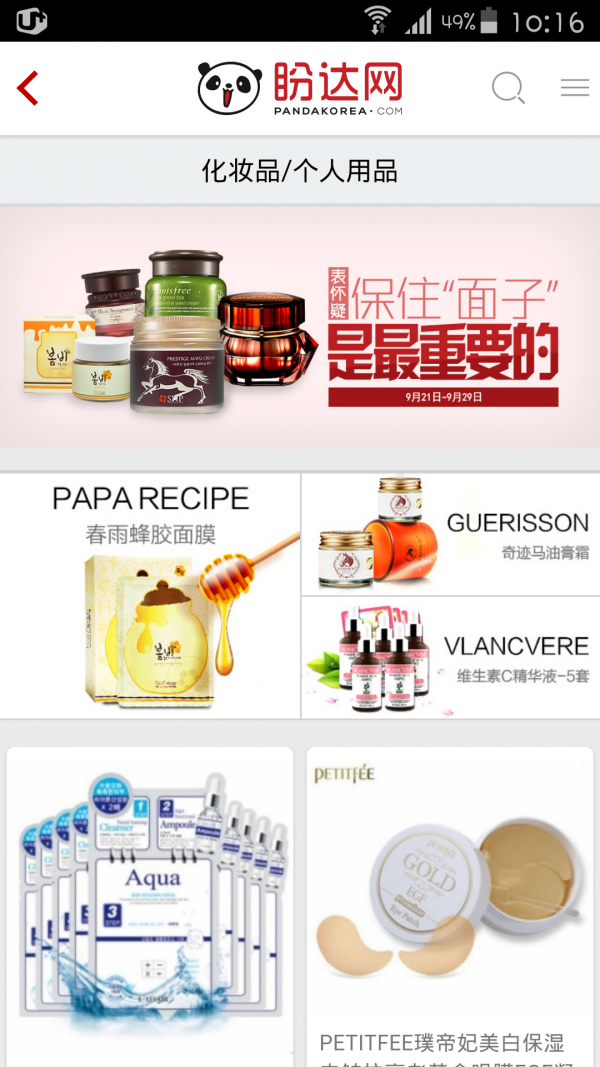600x1067 pixels.
Task: Tap the PandaKorea logo to go home
Action: [x=300, y=88]
